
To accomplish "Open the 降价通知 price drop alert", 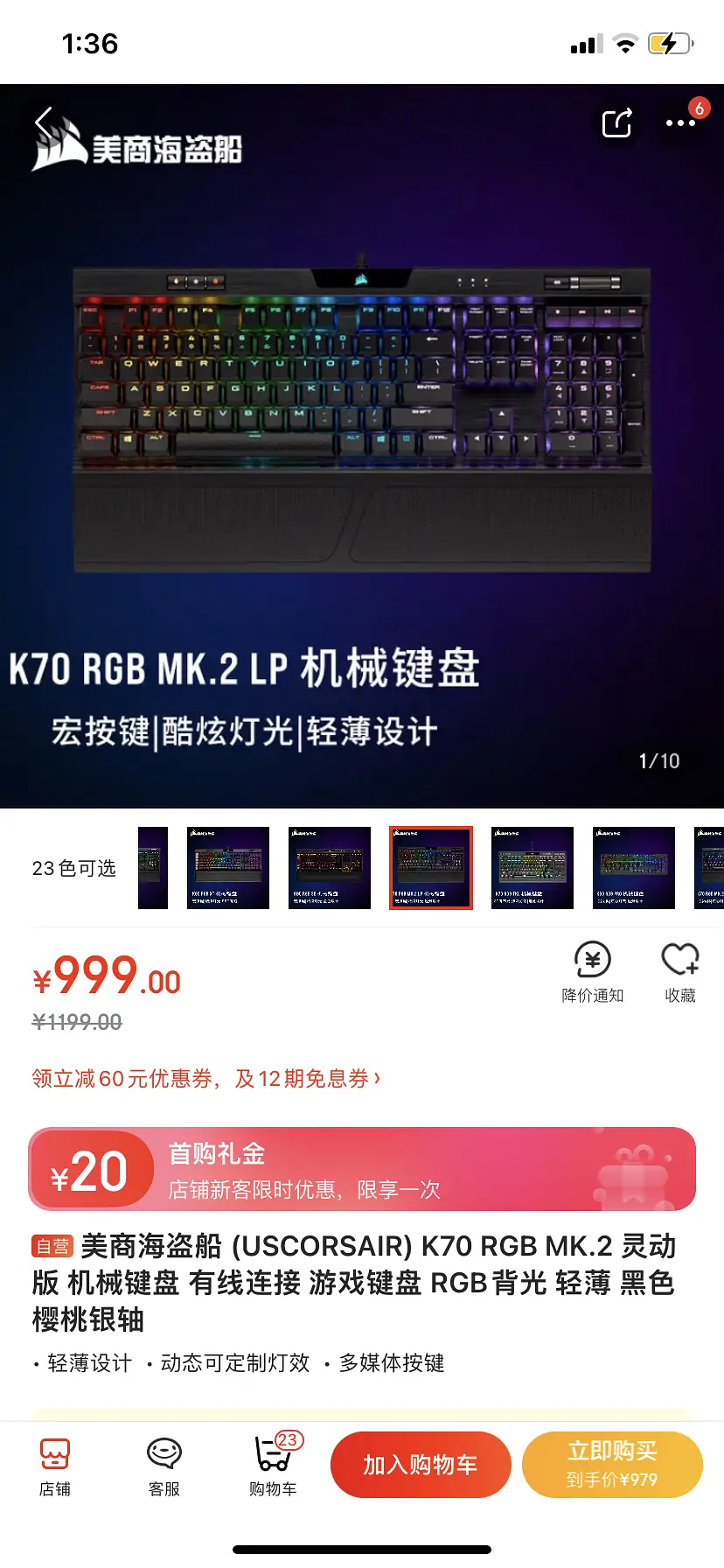I will 592,972.
